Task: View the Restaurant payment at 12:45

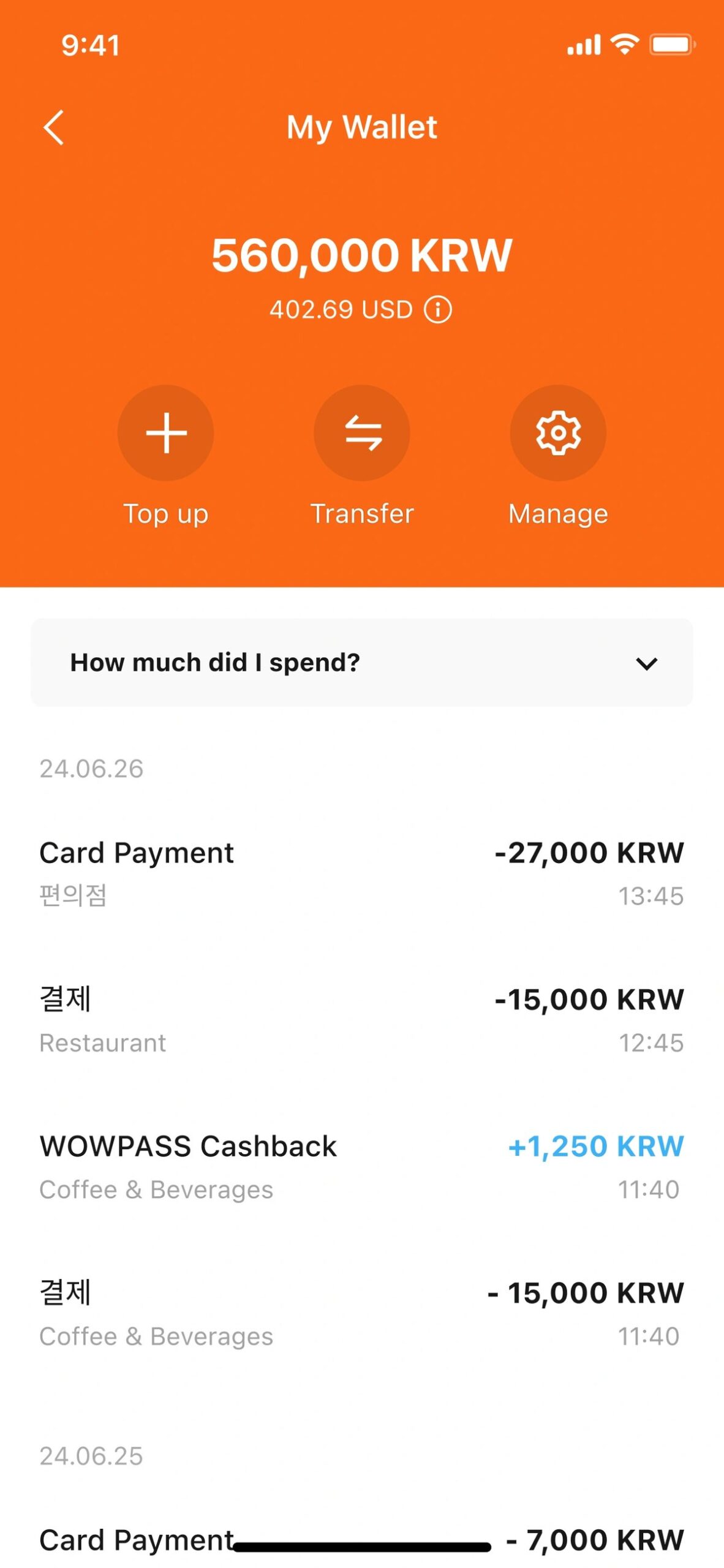Action: click(361, 1019)
